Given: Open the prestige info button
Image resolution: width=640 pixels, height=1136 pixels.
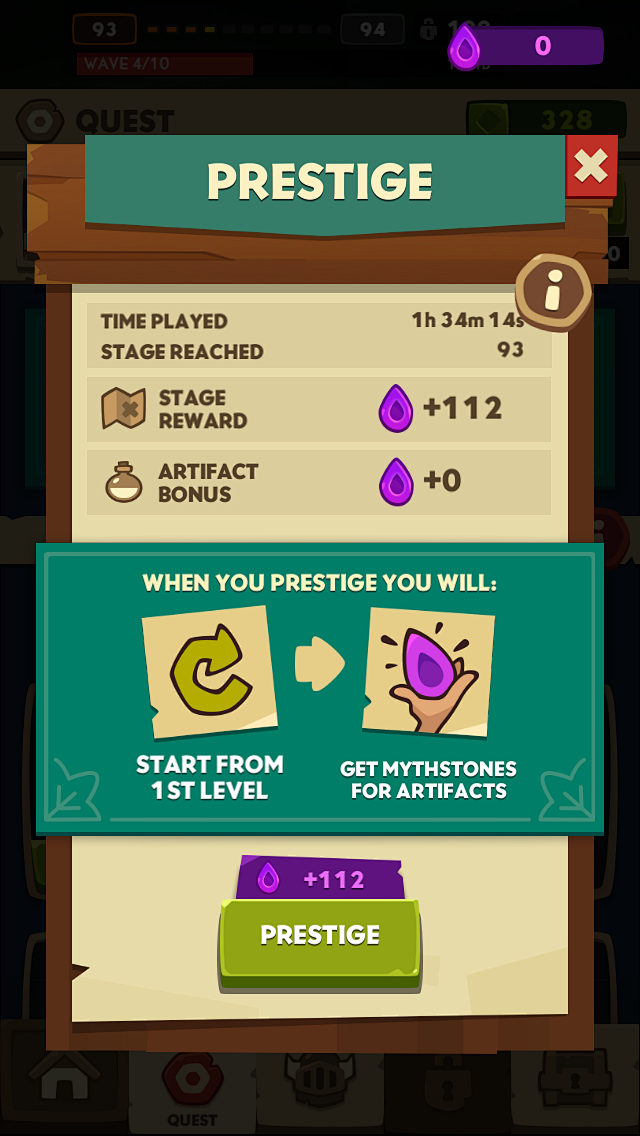Looking at the screenshot, I should click(553, 292).
